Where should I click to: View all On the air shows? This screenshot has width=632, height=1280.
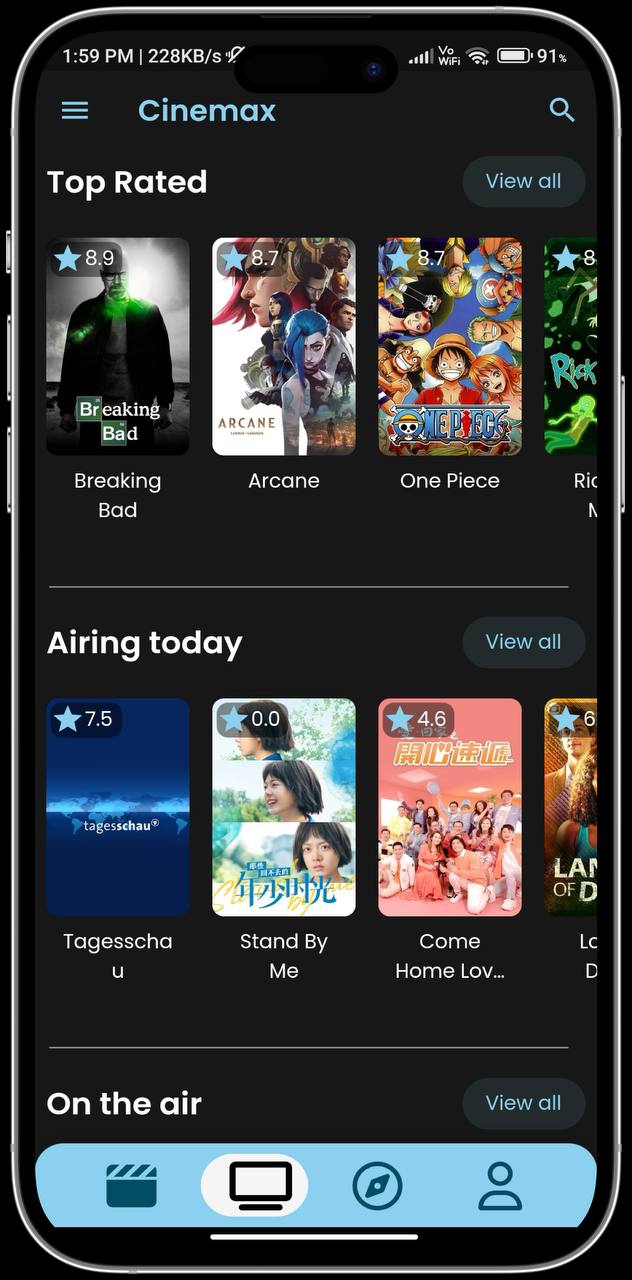point(523,1103)
